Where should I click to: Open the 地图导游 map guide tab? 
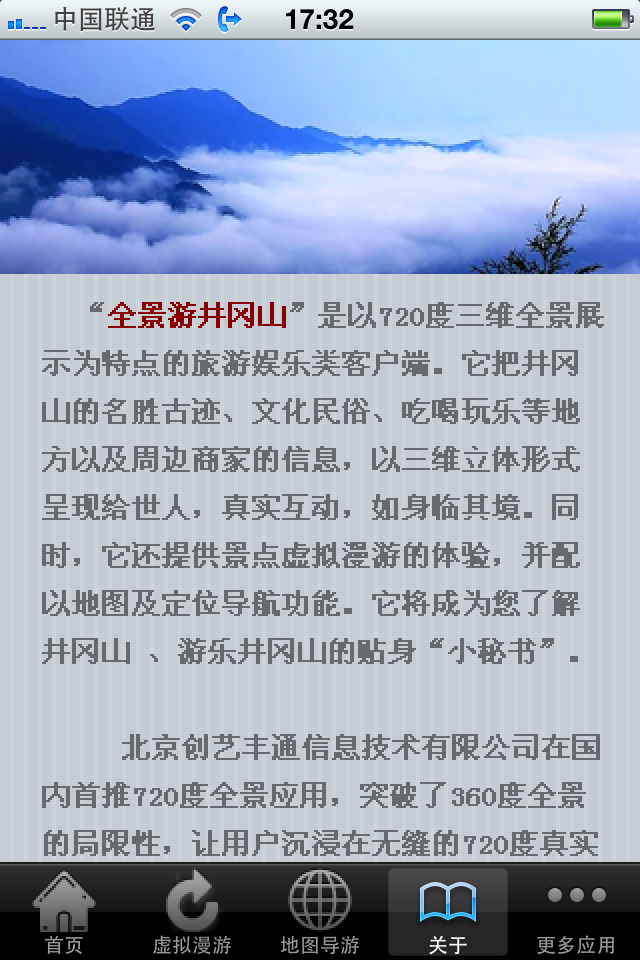pos(320,912)
